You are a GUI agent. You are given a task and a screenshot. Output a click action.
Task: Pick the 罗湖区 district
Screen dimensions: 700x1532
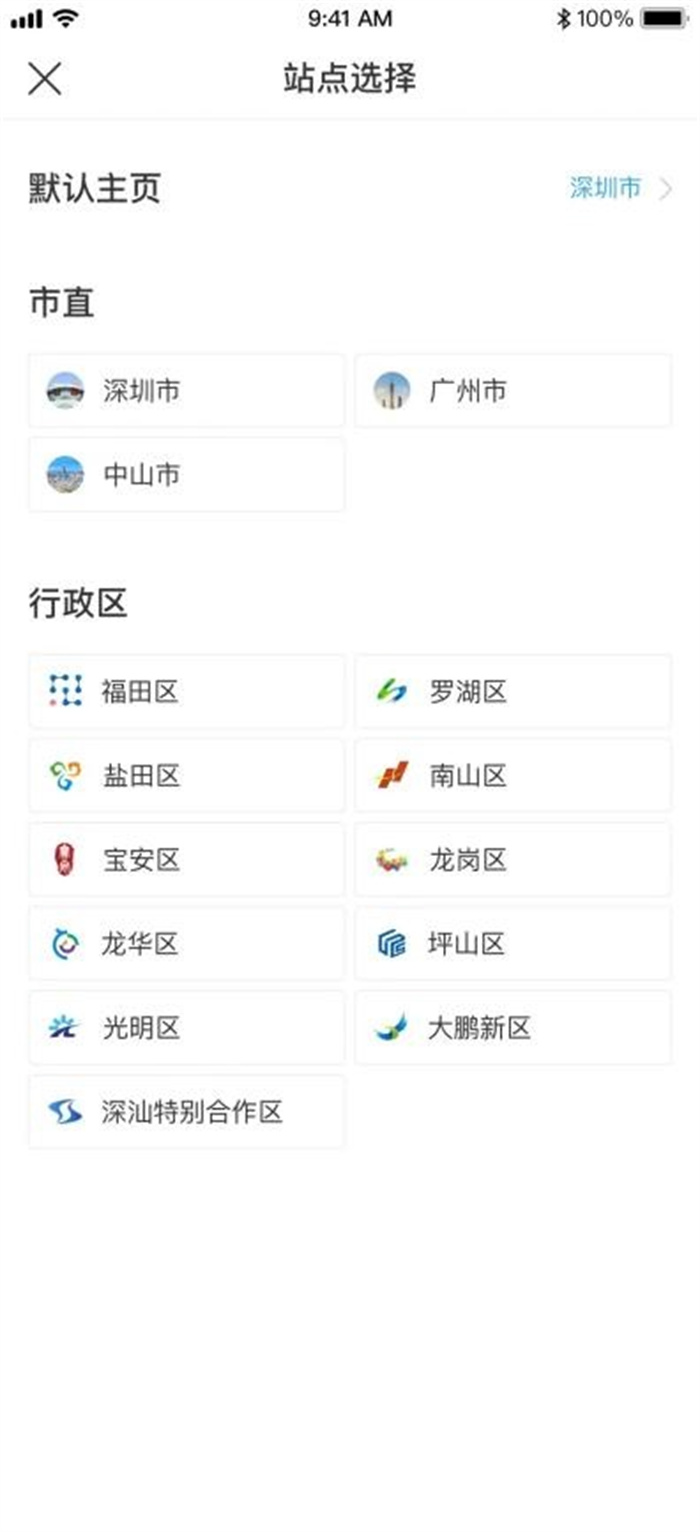(513, 691)
